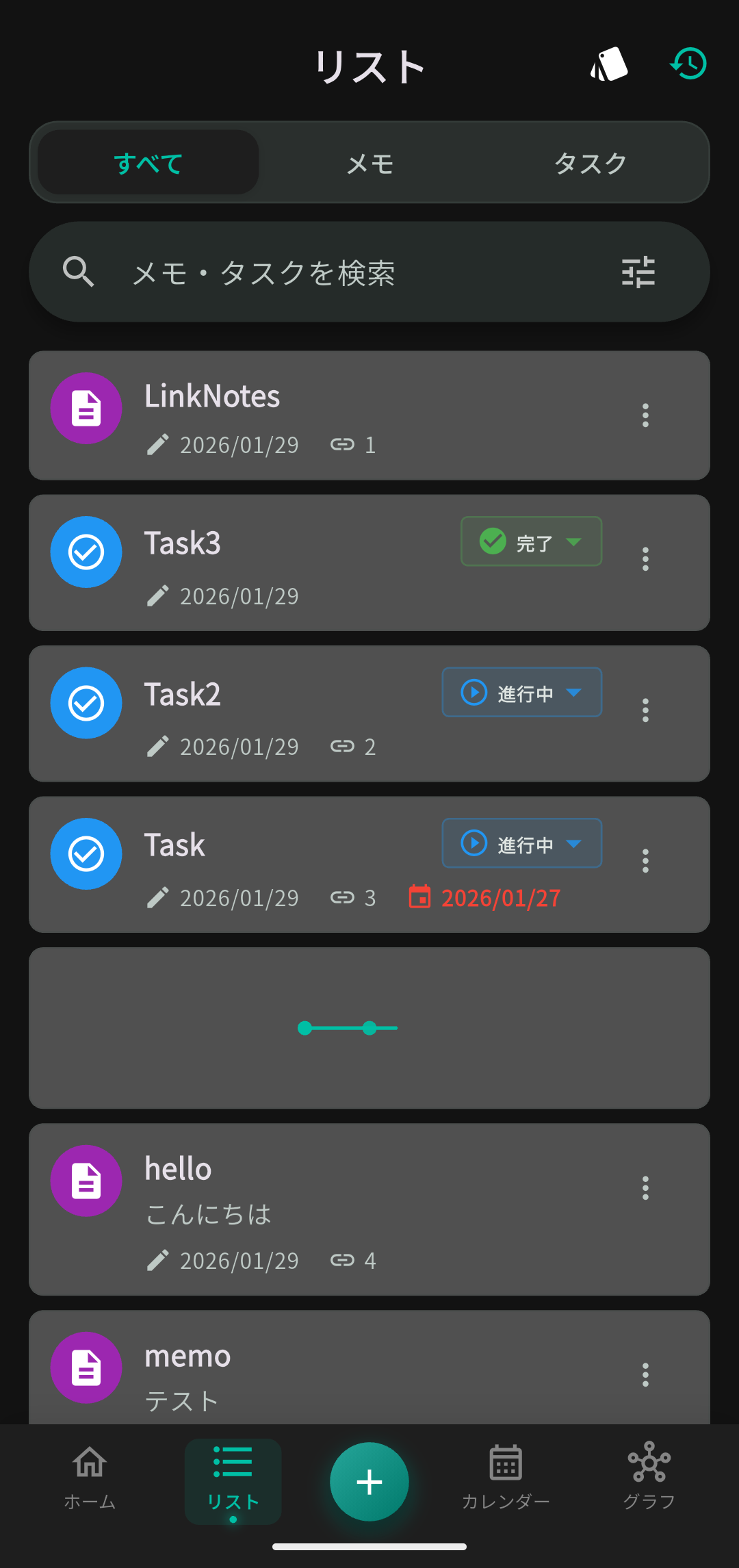Open the filter sliders icon in search bar
Screen dimensions: 739x1568
point(638,272)
